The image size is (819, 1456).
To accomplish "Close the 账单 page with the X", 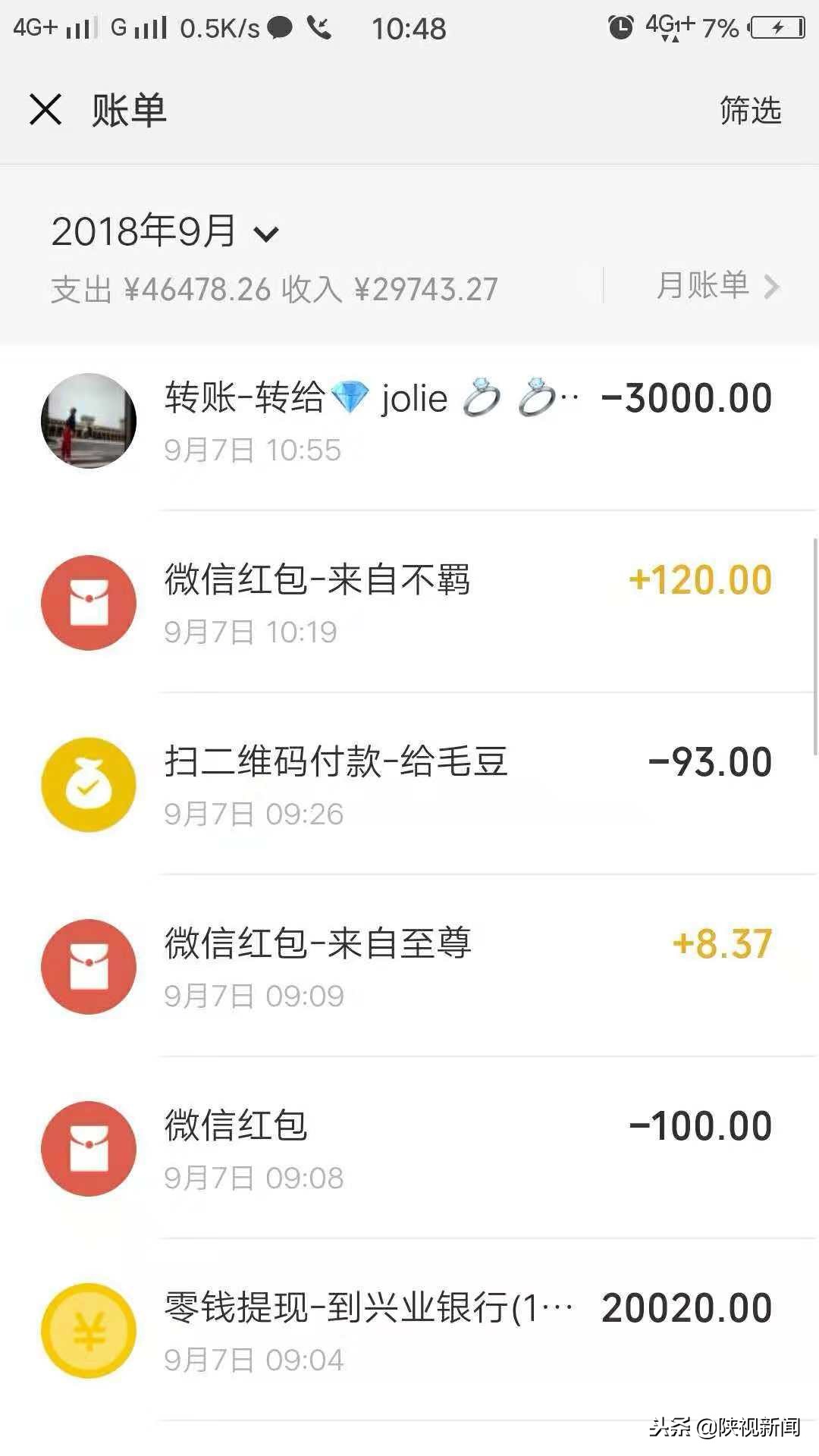I will tap(45, 110).
